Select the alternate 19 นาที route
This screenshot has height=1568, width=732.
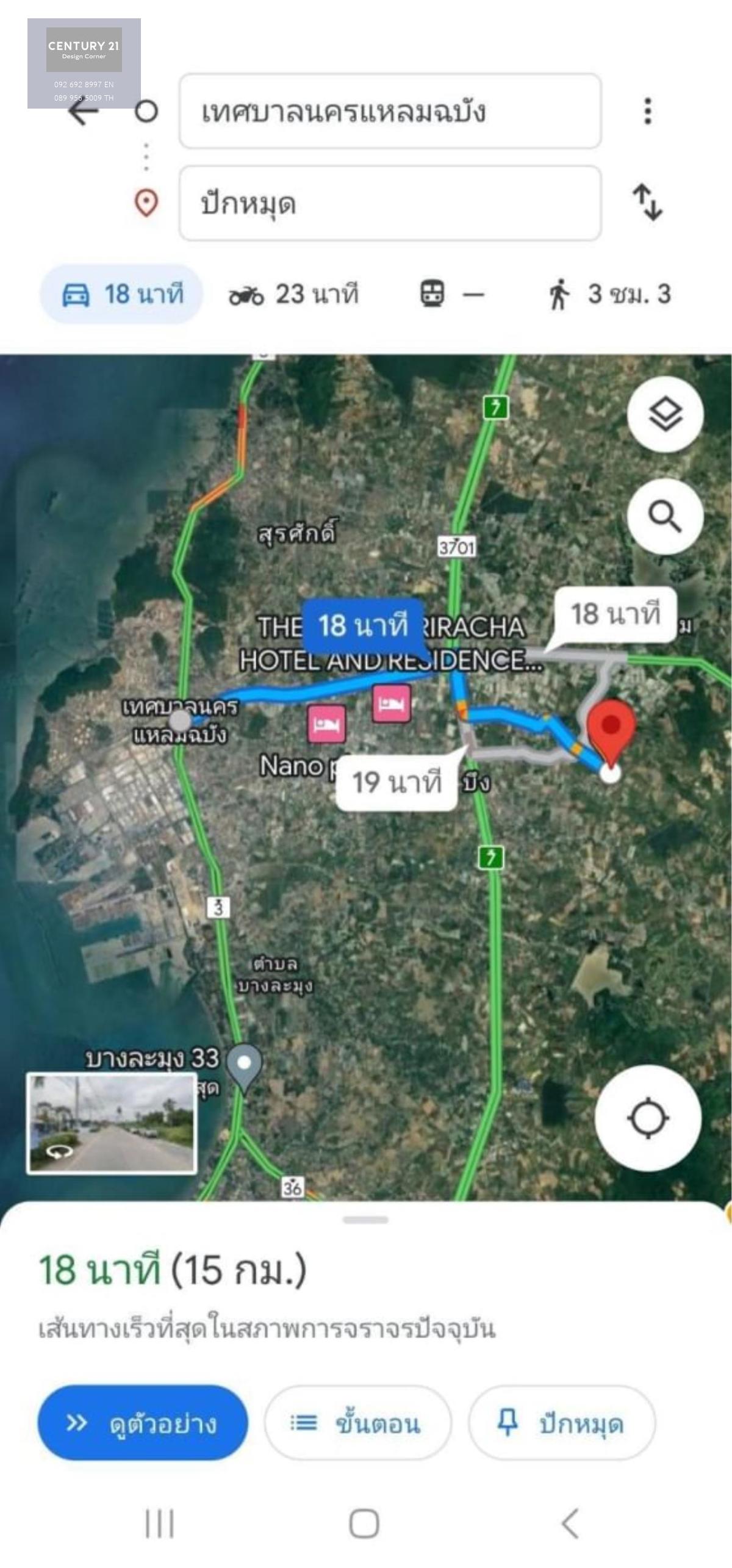coord(396,783)
